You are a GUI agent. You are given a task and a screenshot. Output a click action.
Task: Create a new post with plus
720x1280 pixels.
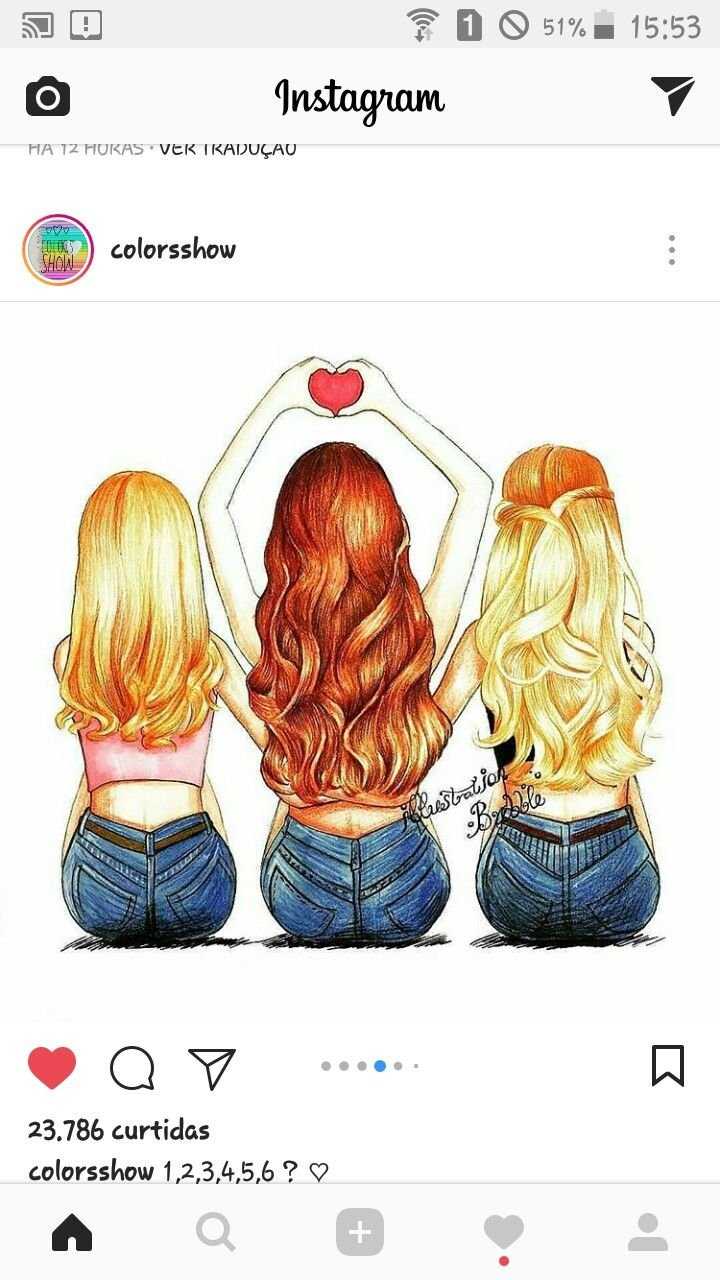coord(360,1232)
